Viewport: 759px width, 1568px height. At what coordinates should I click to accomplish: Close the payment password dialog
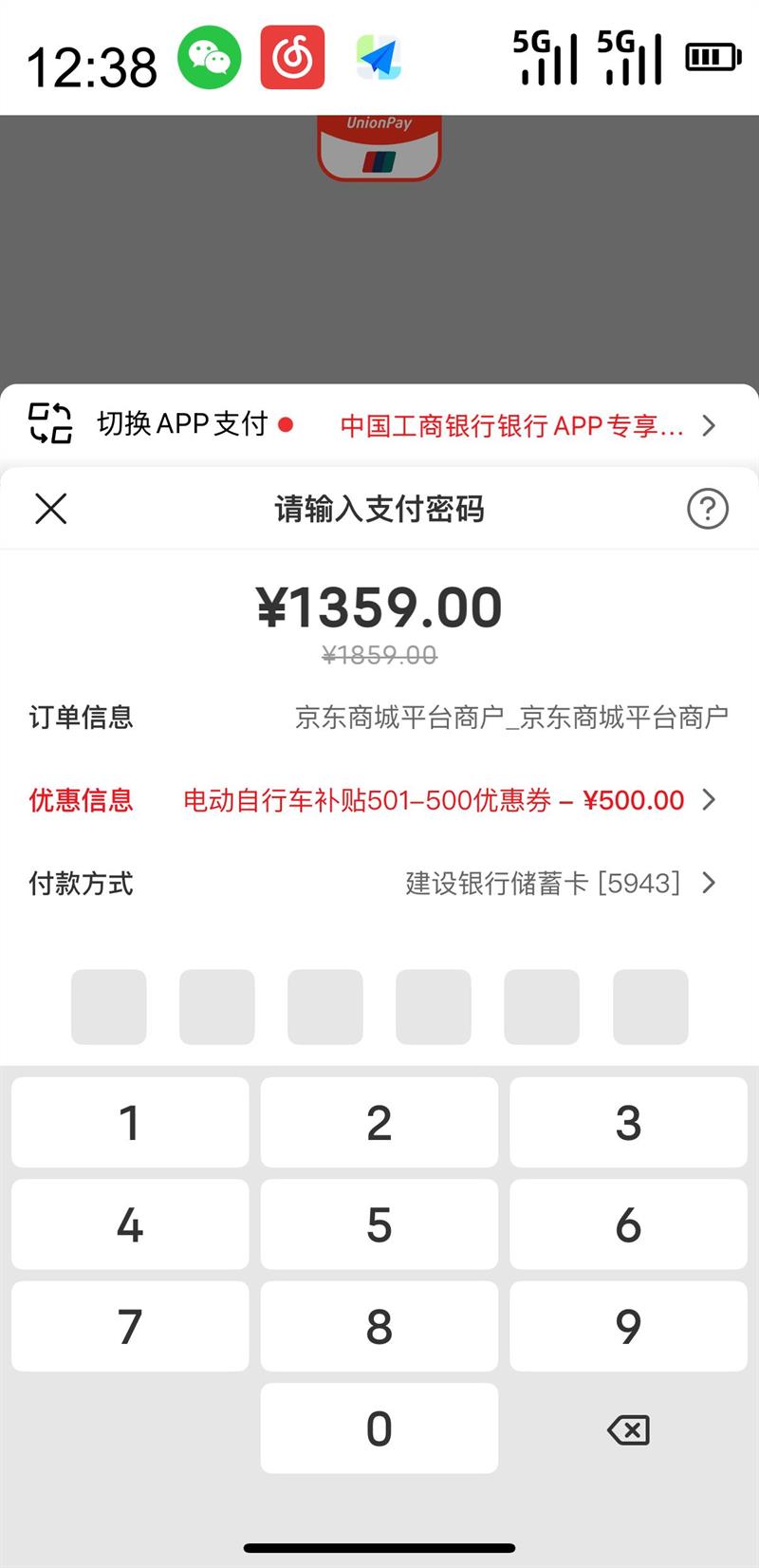tap(51, 509)
